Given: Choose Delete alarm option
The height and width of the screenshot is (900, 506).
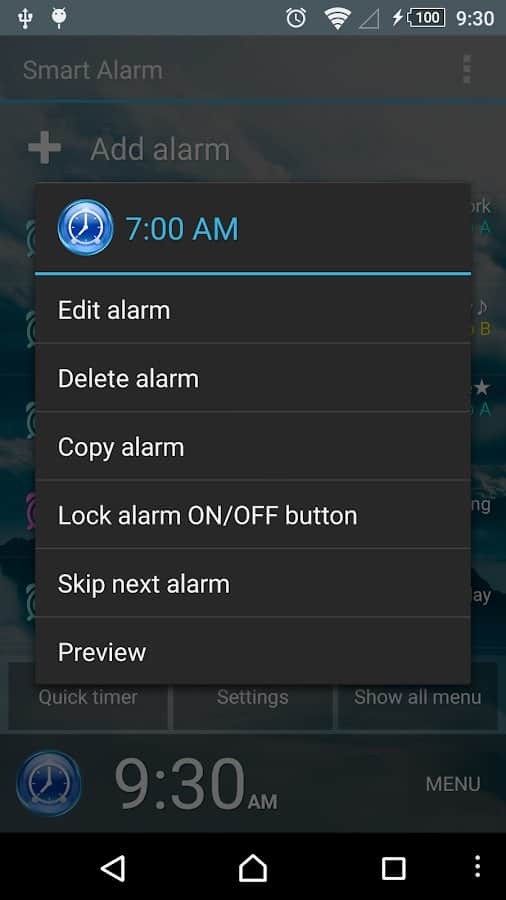Looking at the screenshot, I should tap(253, 378).
